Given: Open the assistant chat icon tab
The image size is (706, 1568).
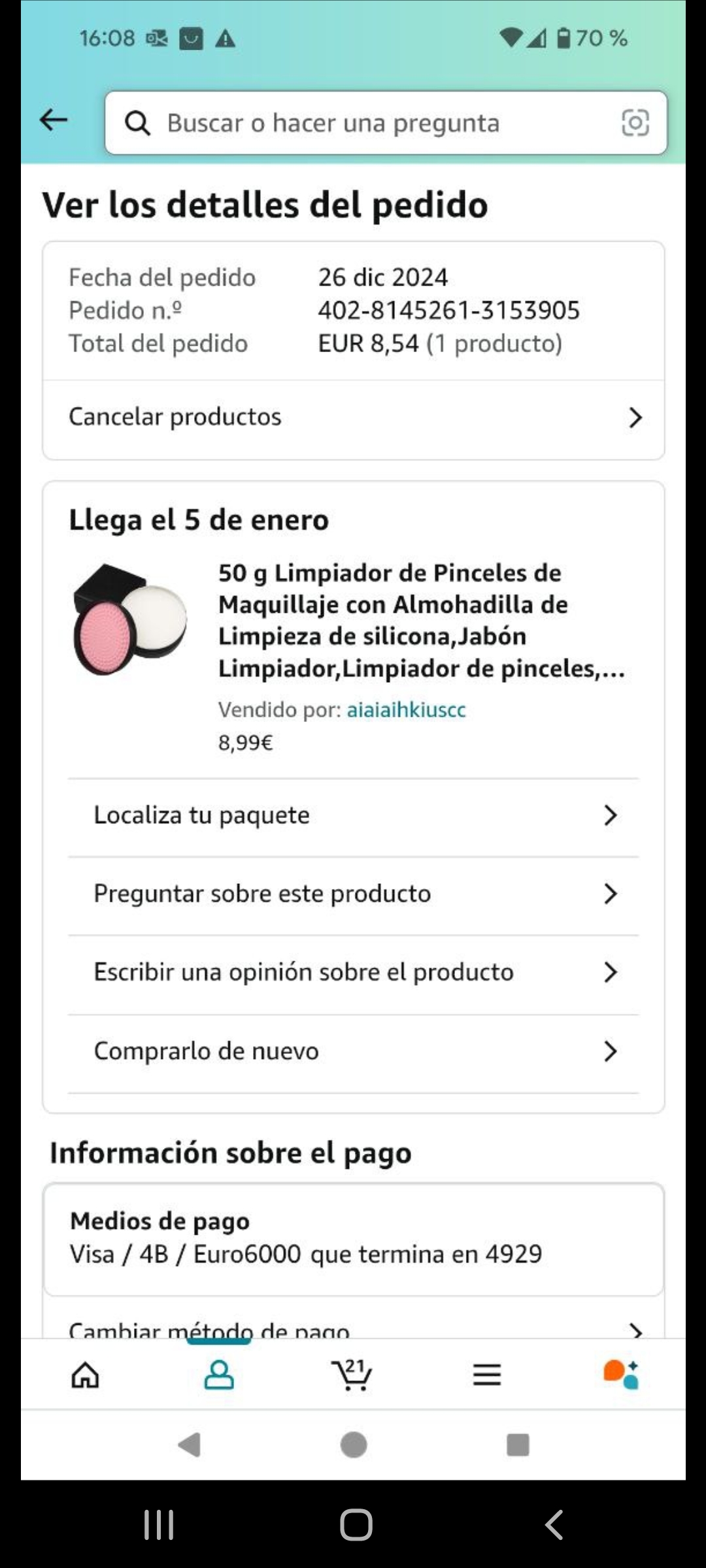Looking at the screenshot, I should tap(621, 1375).
